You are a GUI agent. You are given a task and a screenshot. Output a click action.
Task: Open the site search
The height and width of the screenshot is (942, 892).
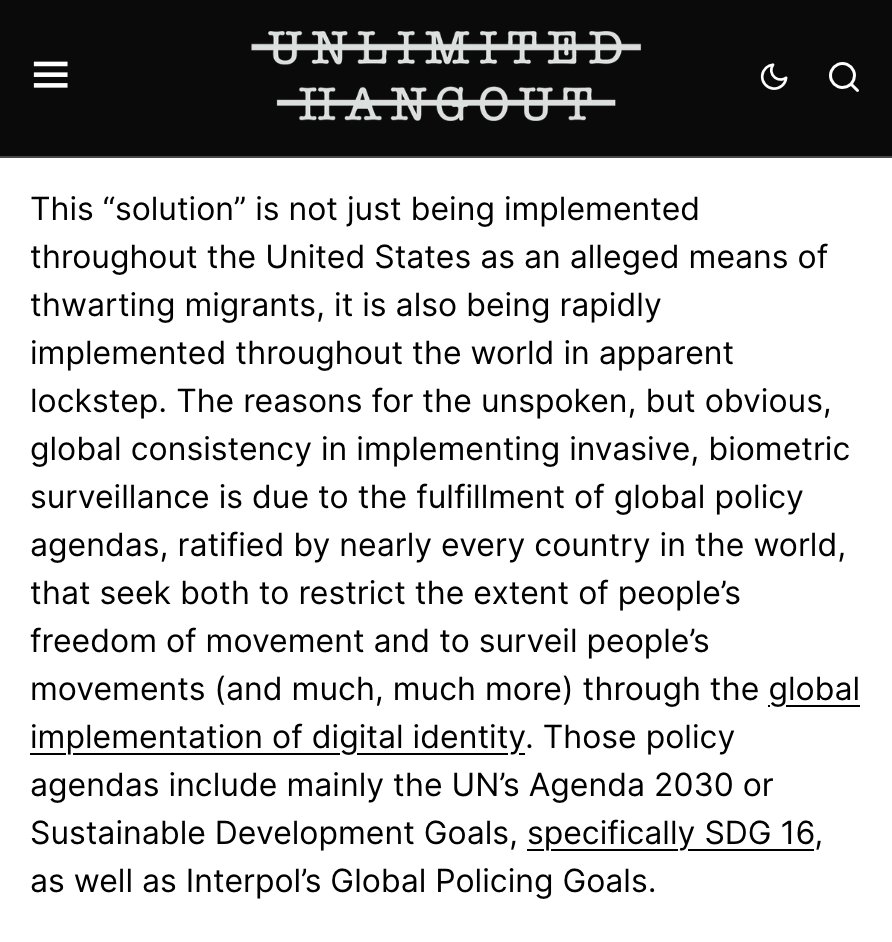(844, 77)
